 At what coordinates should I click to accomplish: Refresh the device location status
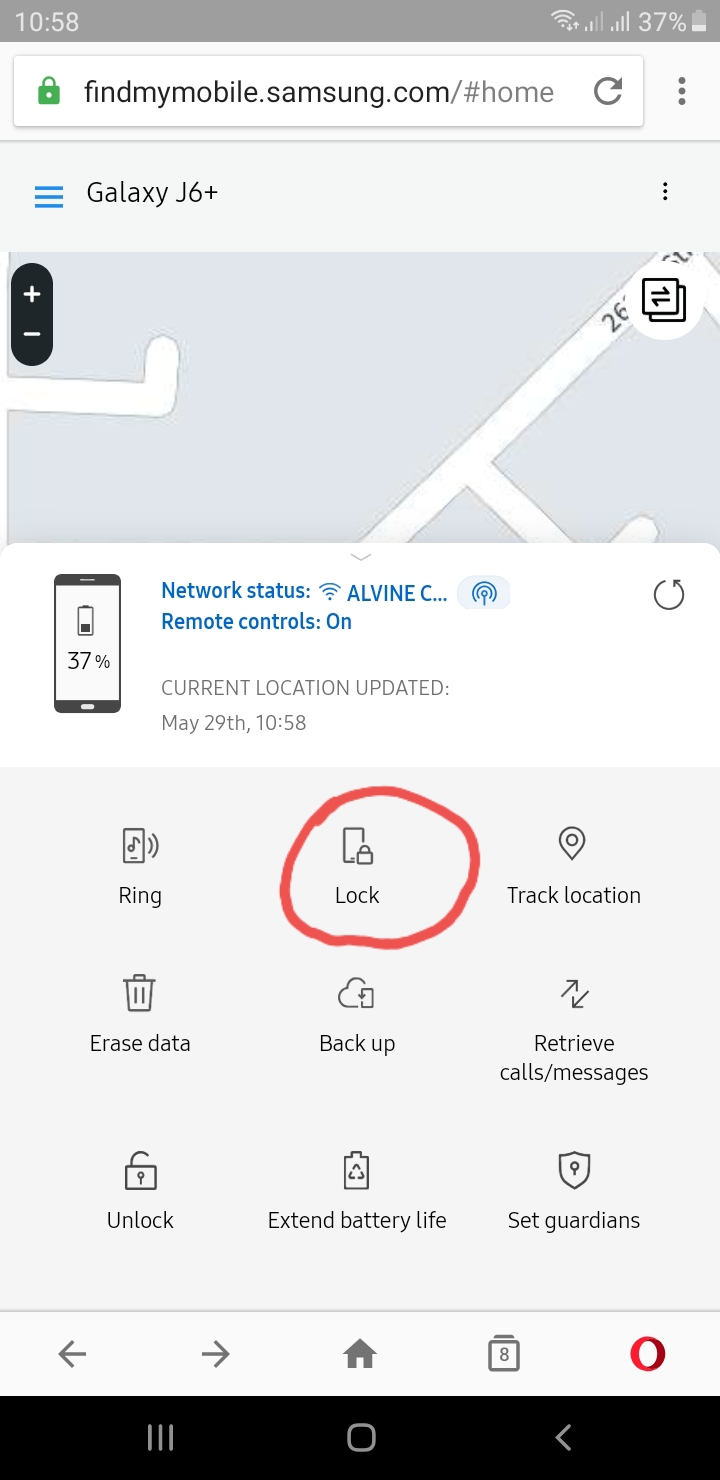pos(668,594)
